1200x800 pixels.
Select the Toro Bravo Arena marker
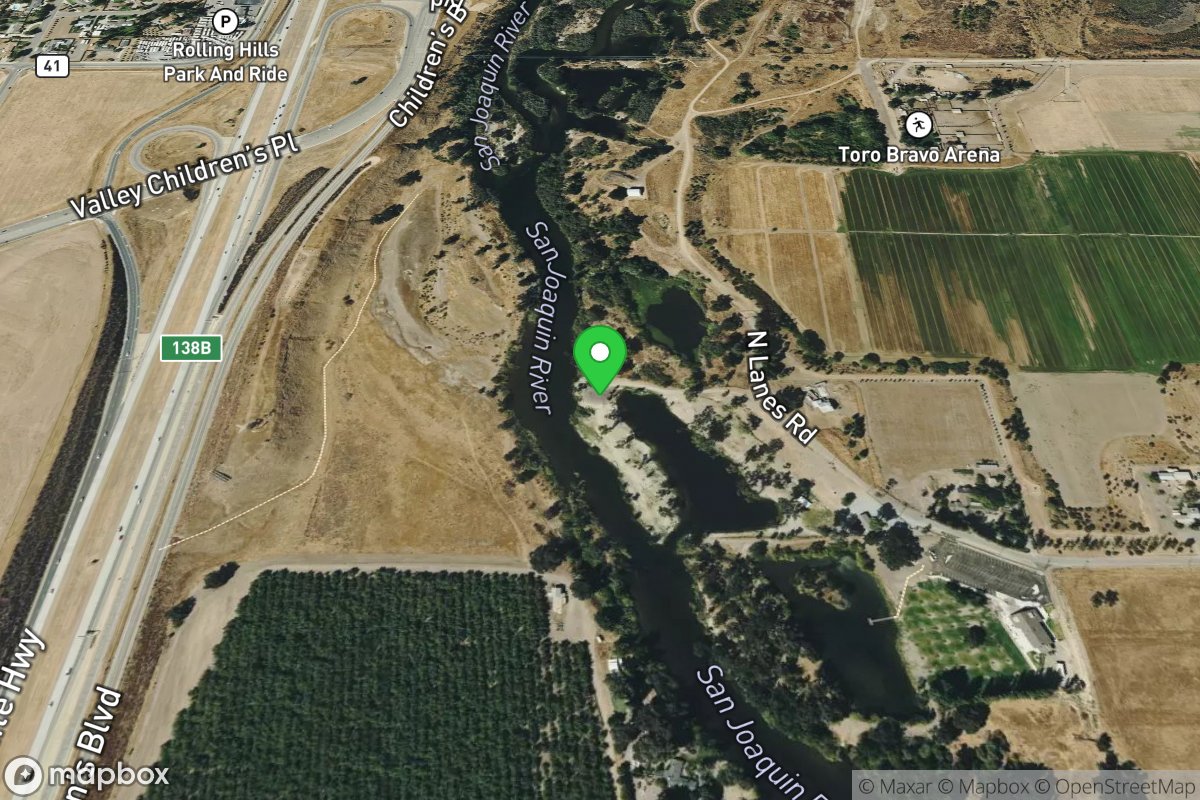tap(918, 125)
